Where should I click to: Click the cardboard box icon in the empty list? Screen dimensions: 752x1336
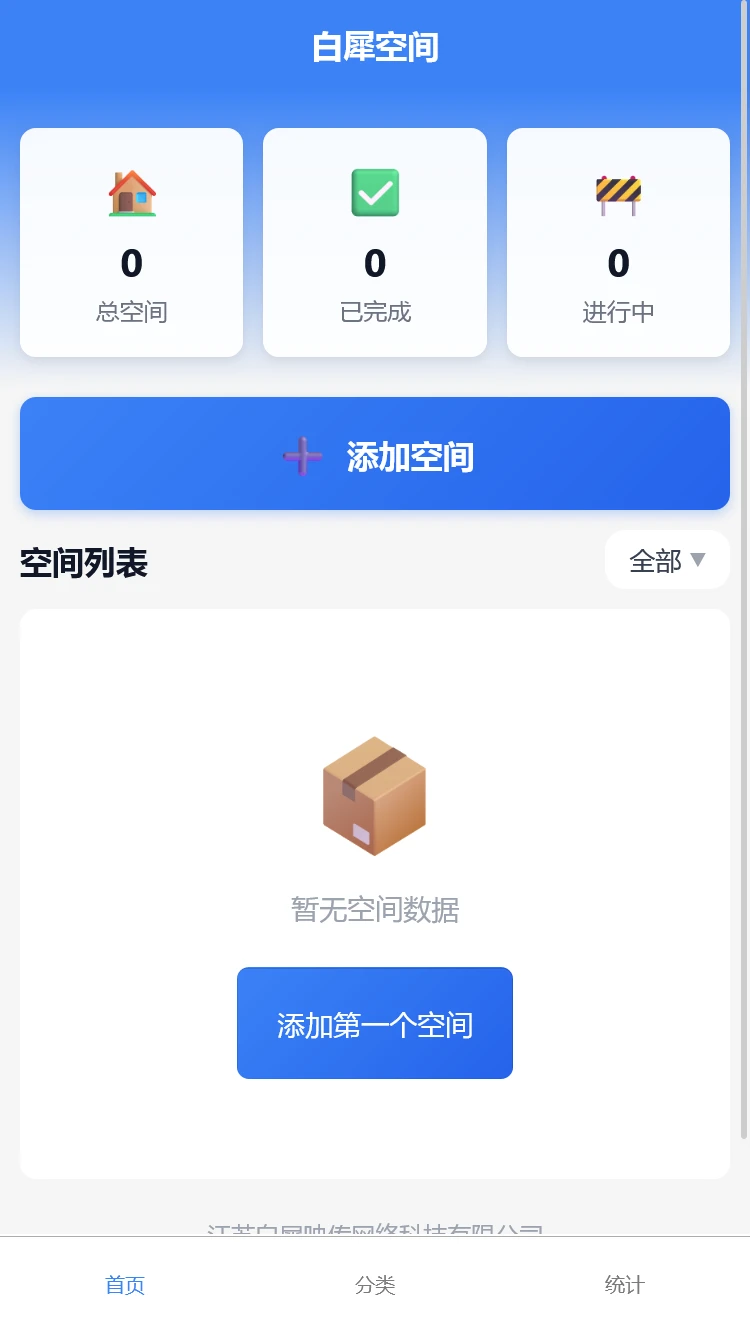click(374, 795)
